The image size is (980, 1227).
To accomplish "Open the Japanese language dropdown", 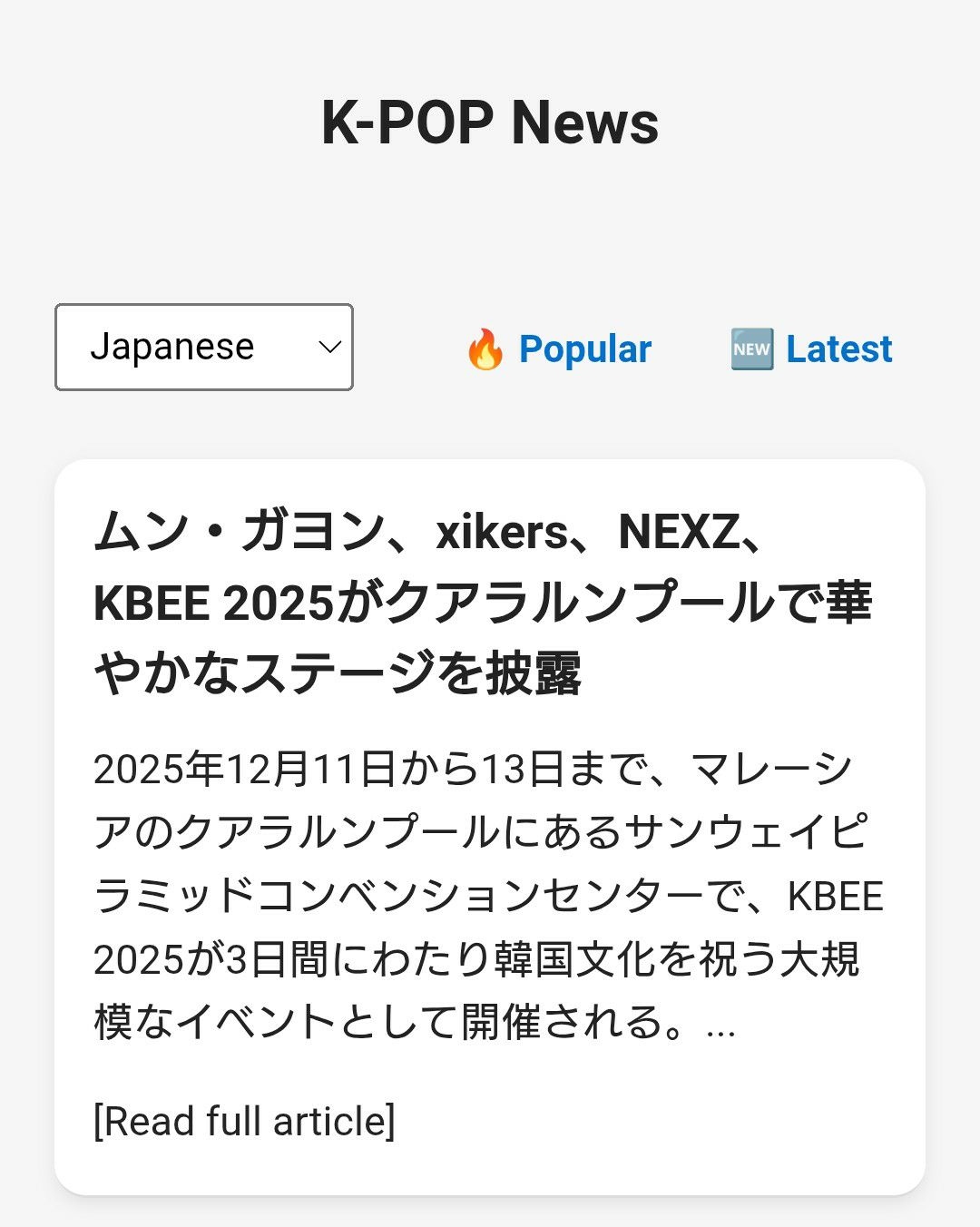I will pos(204,348).
